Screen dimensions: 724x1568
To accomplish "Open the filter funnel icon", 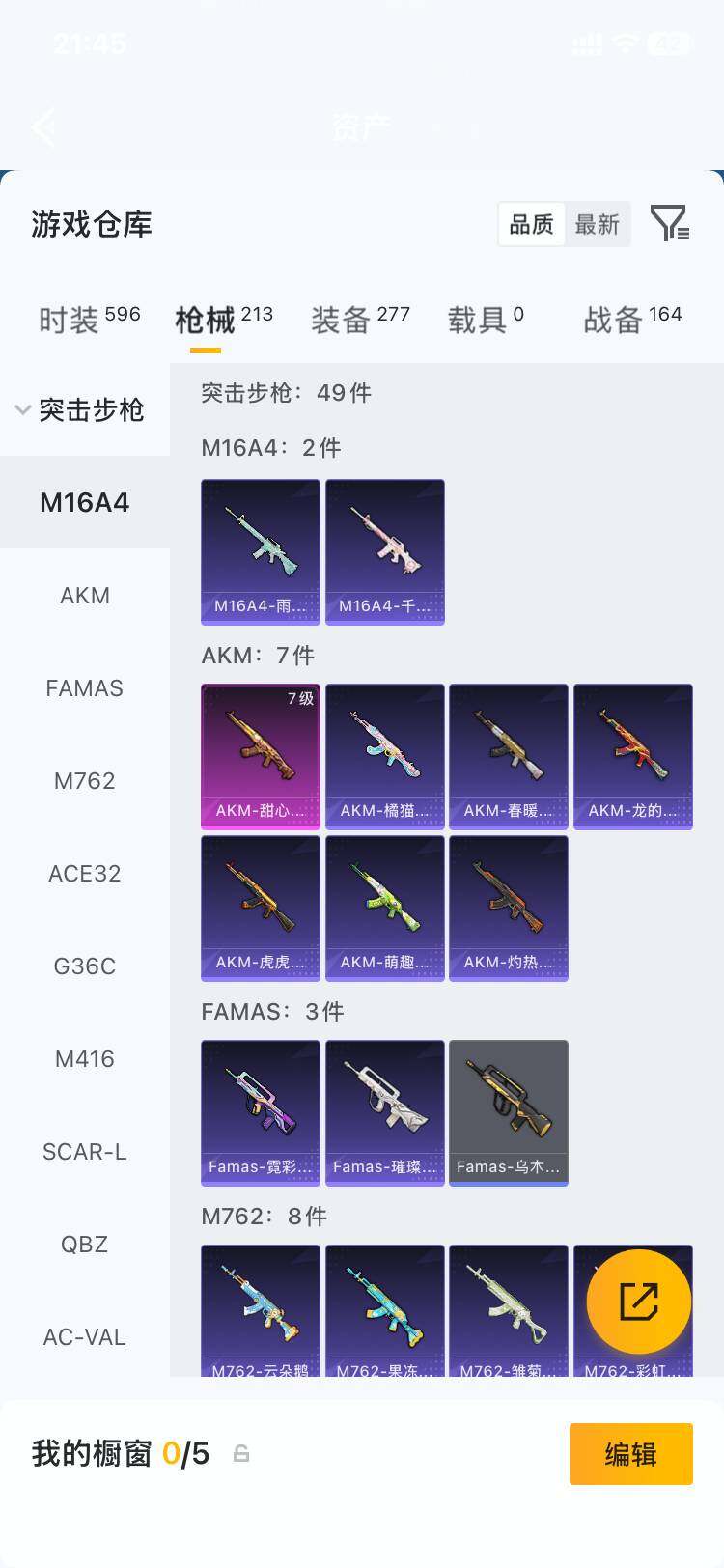I will (669, 224).
